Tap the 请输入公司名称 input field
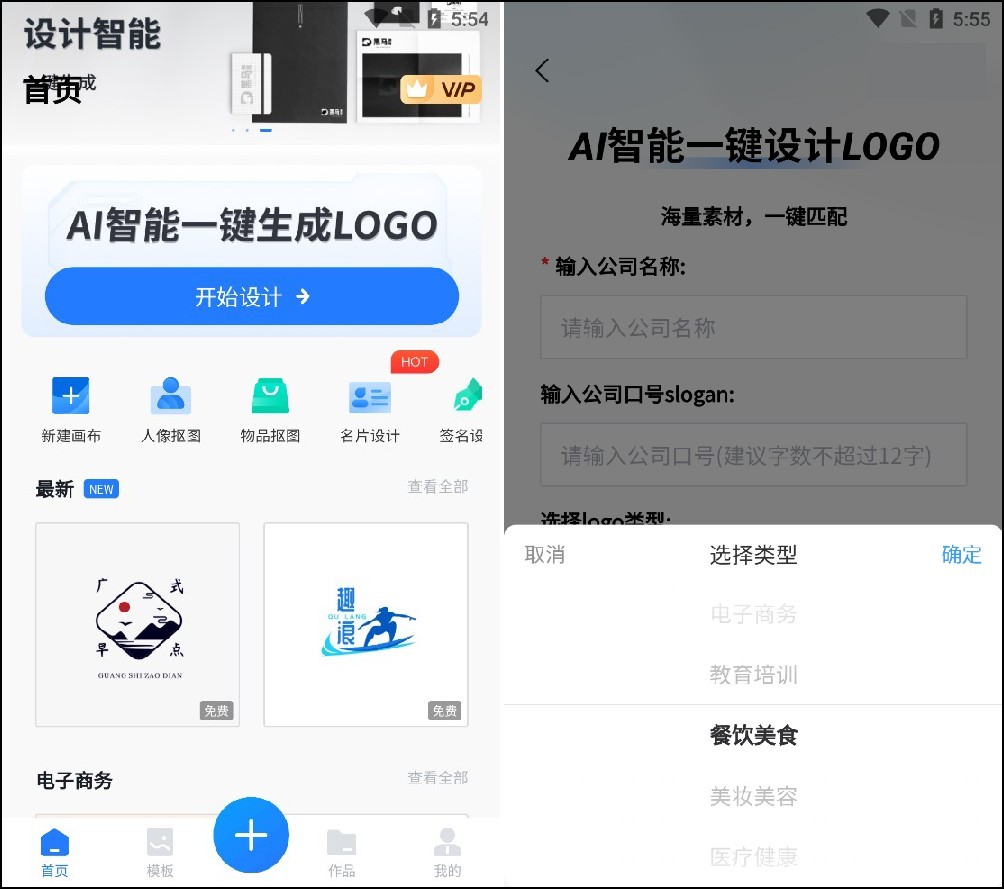The image size is (1004, 889). [753, 327]
